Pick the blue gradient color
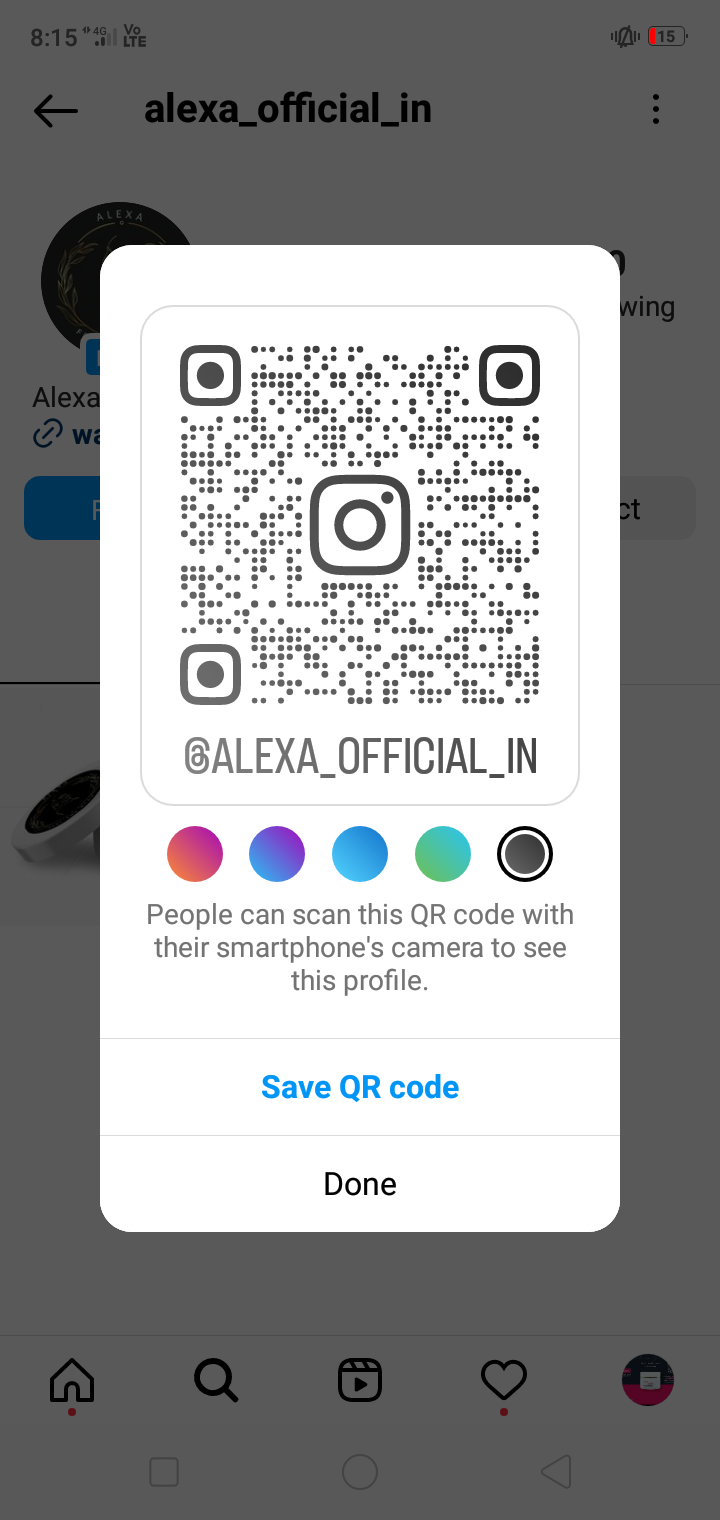Screen dimensions: 720x1520 (360, 854)
